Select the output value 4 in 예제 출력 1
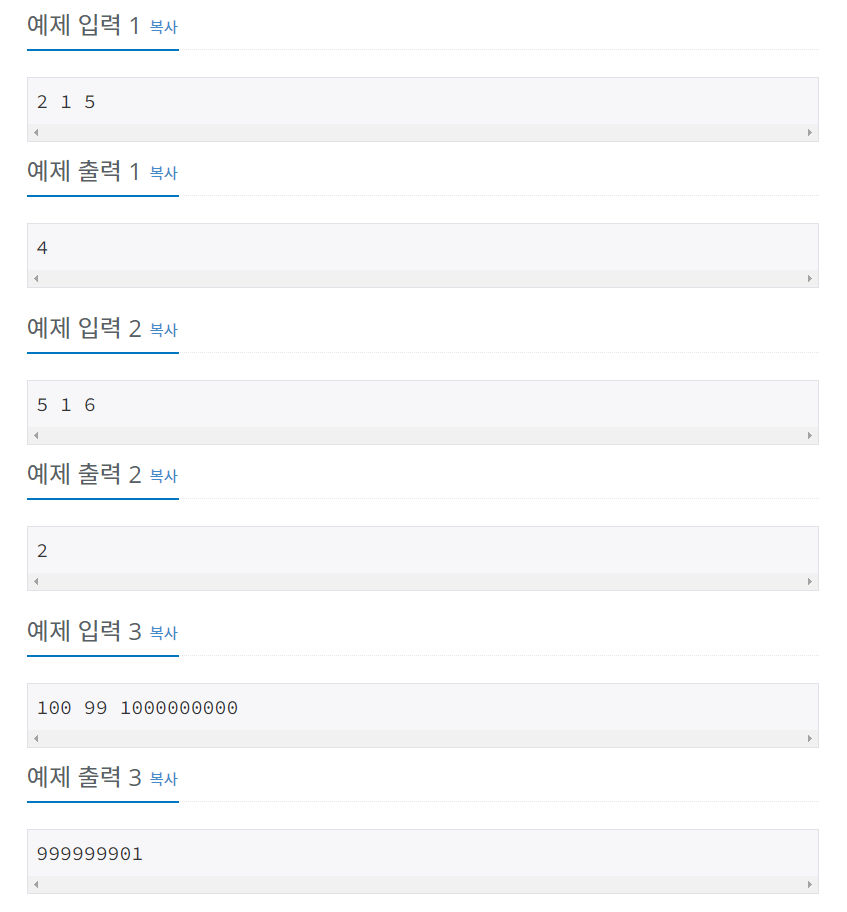 pyautogui.click(x=42, y=246)
